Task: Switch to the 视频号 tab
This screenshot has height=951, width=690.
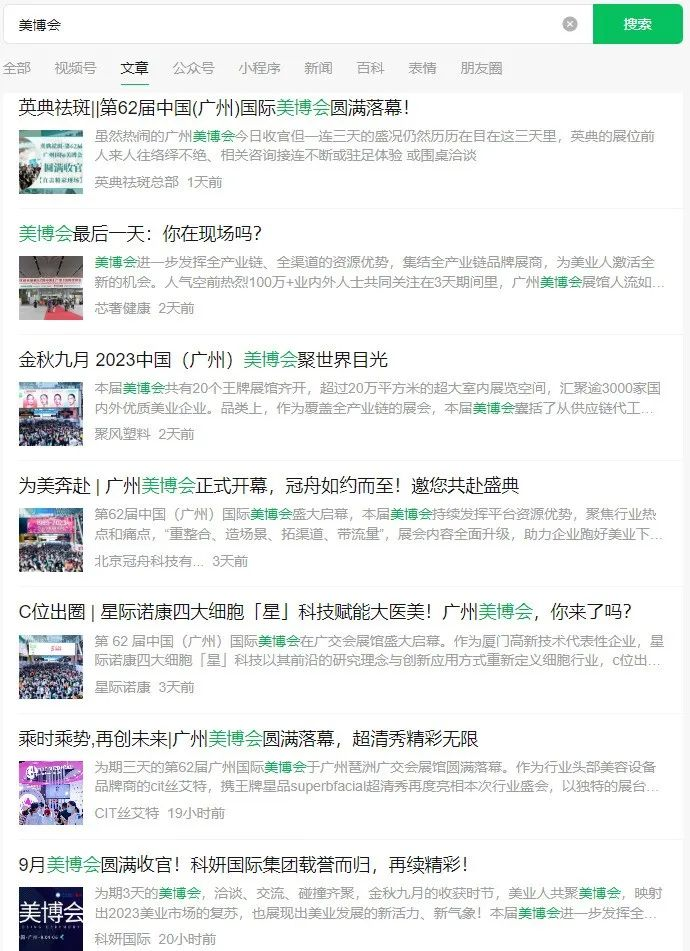Action: point(76,68)
